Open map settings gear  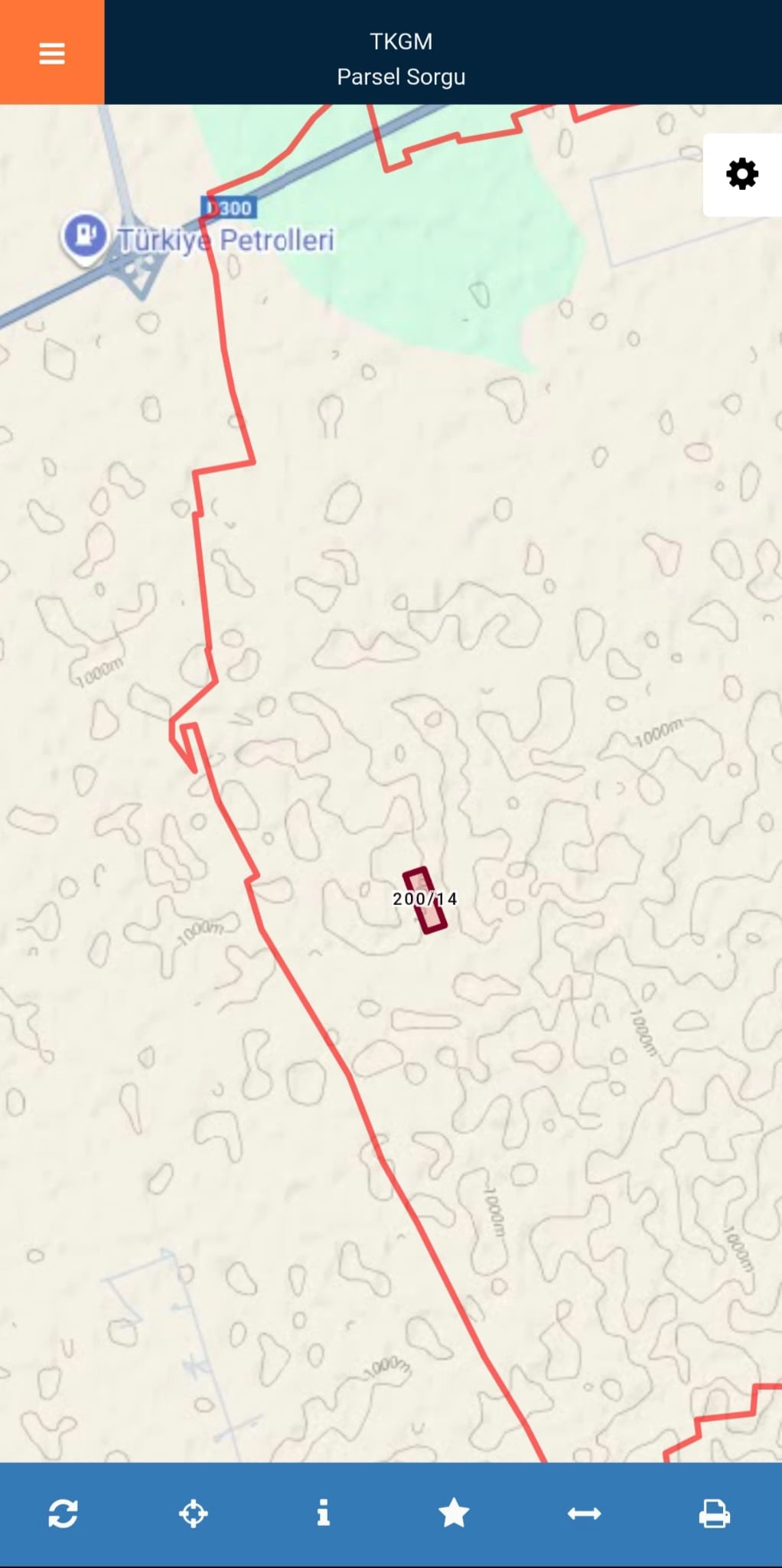[x=741, y=175]
